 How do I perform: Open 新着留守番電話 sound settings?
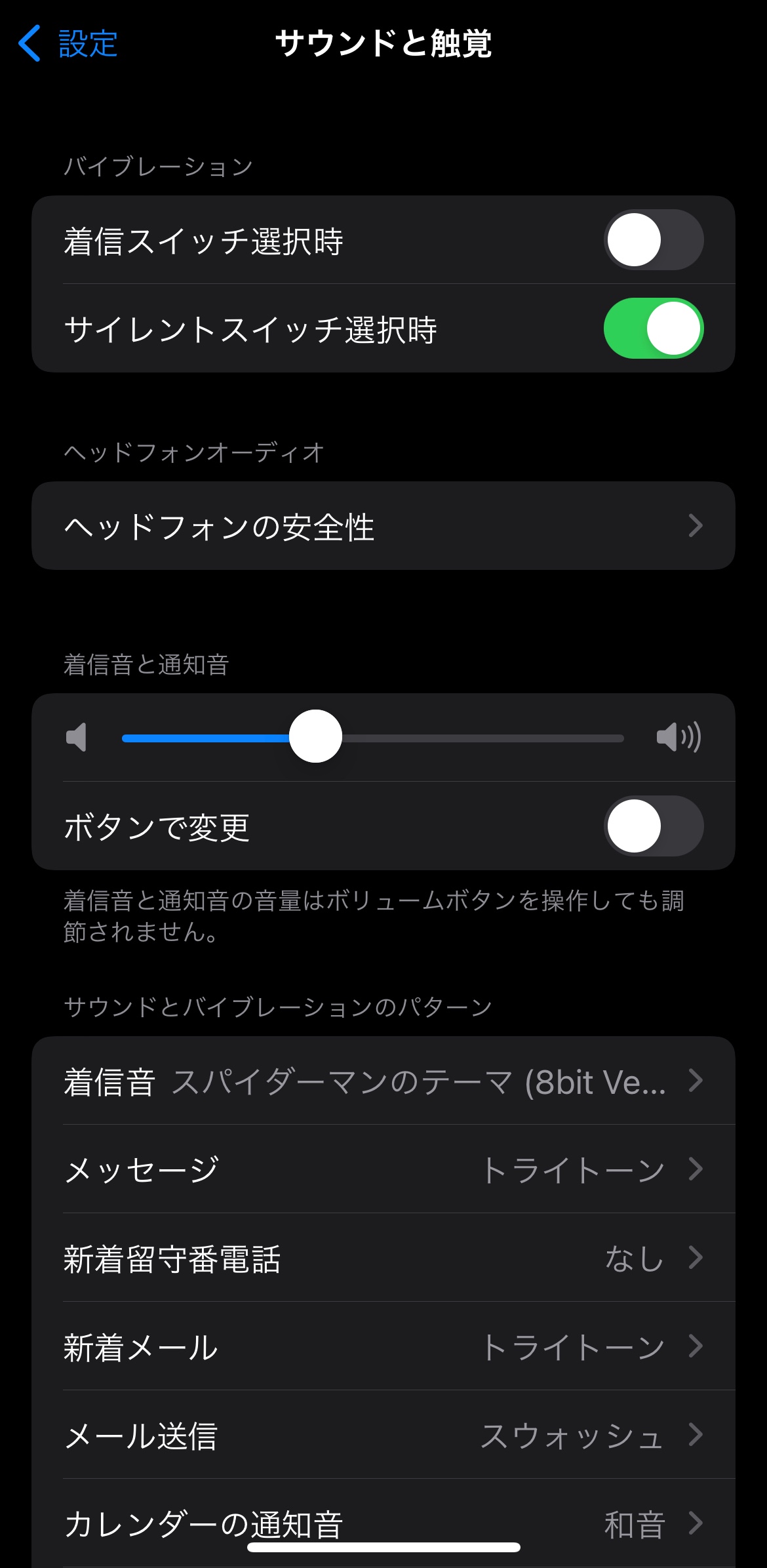(383, 1258)
